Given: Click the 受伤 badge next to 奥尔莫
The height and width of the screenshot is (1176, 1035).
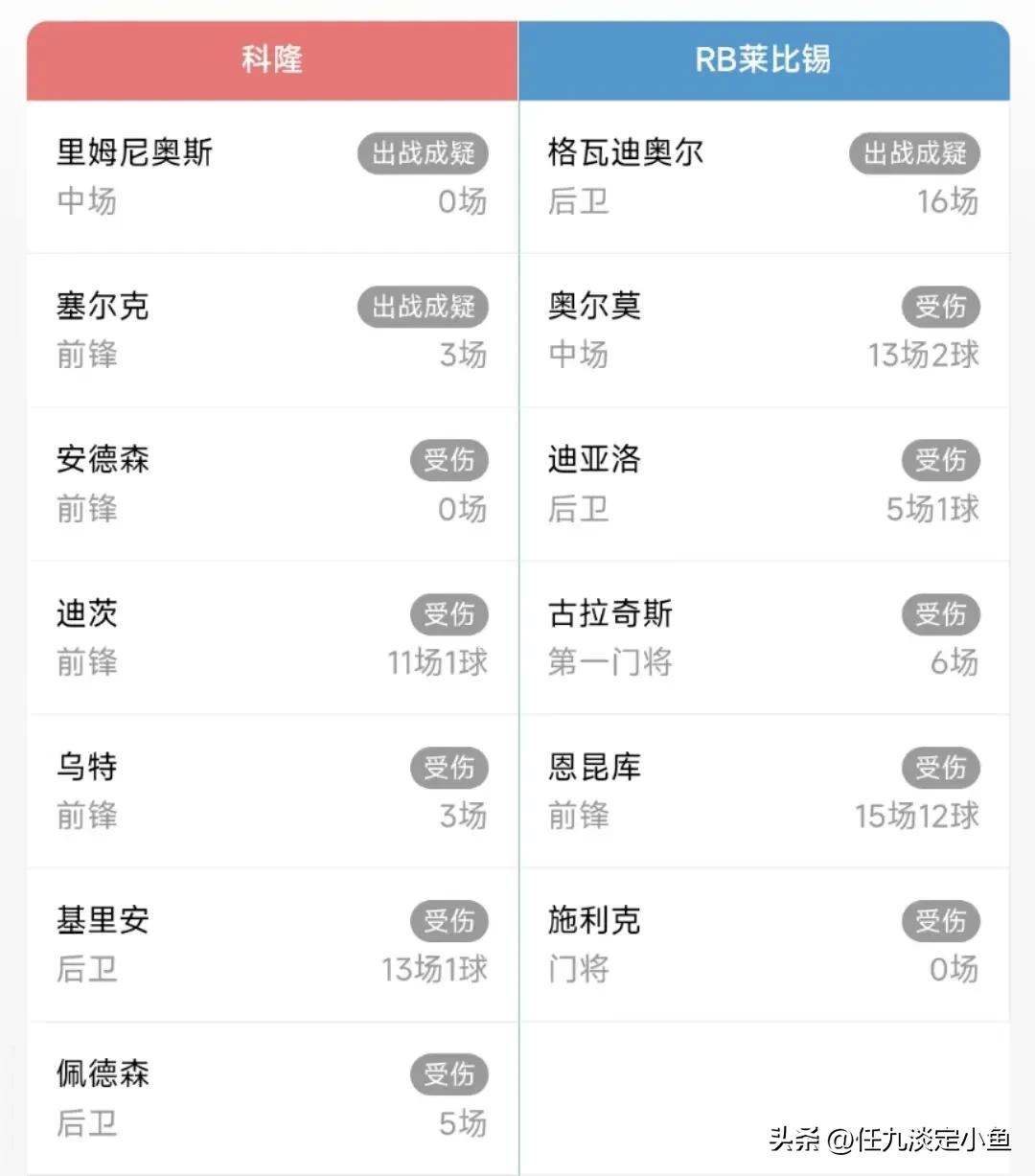Looking at the screenshot, I should [x=940, y=307].
